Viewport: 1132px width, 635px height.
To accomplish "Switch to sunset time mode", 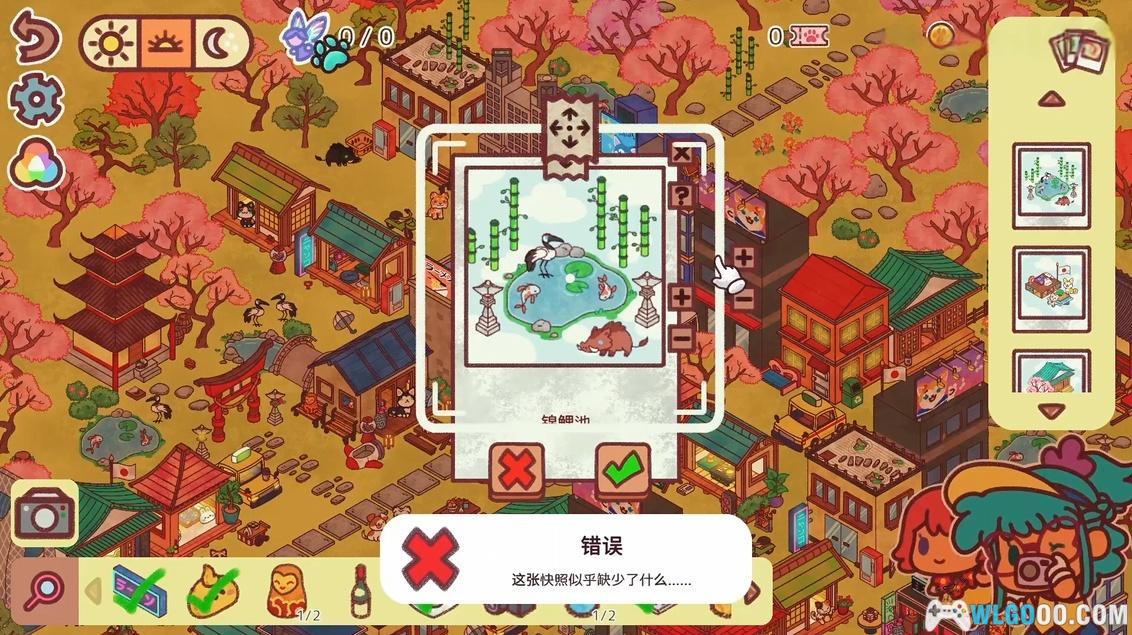I will (x=165, y=43).
